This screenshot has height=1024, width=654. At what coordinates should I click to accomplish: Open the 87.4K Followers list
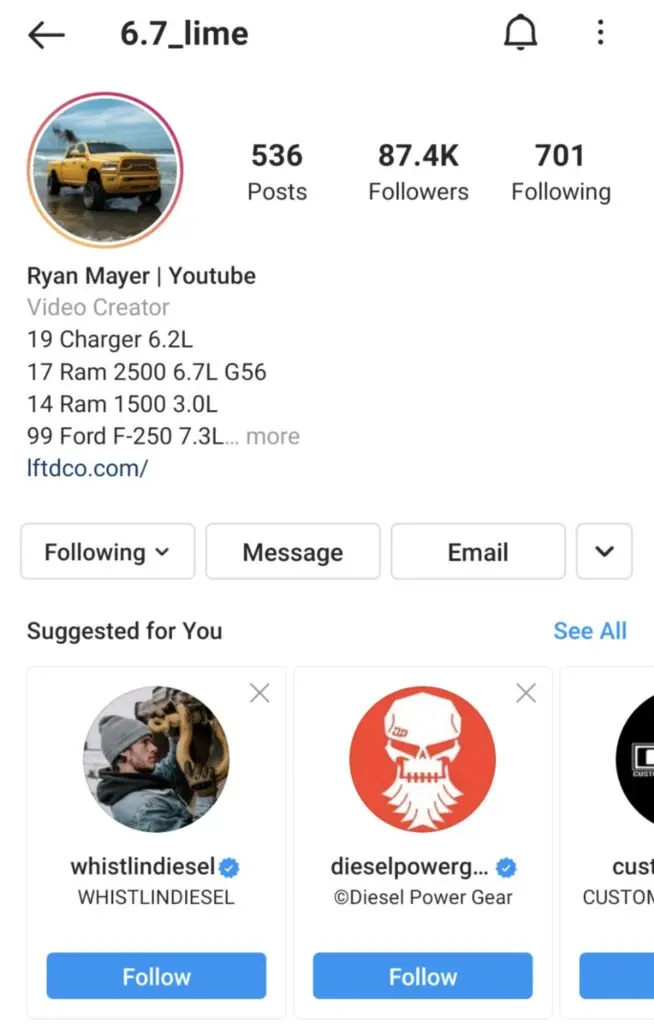418,171
